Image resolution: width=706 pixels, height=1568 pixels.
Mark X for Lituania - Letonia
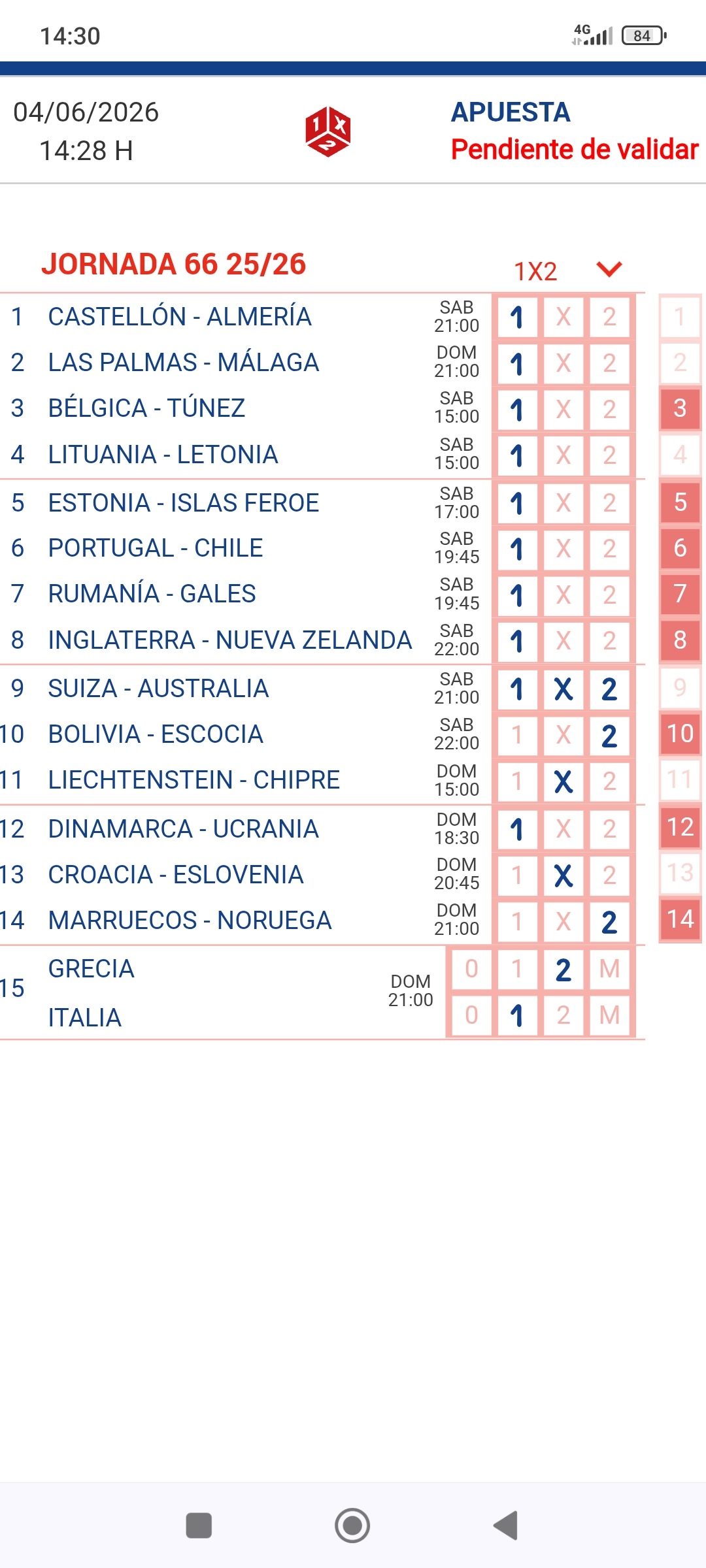(563, 455)
